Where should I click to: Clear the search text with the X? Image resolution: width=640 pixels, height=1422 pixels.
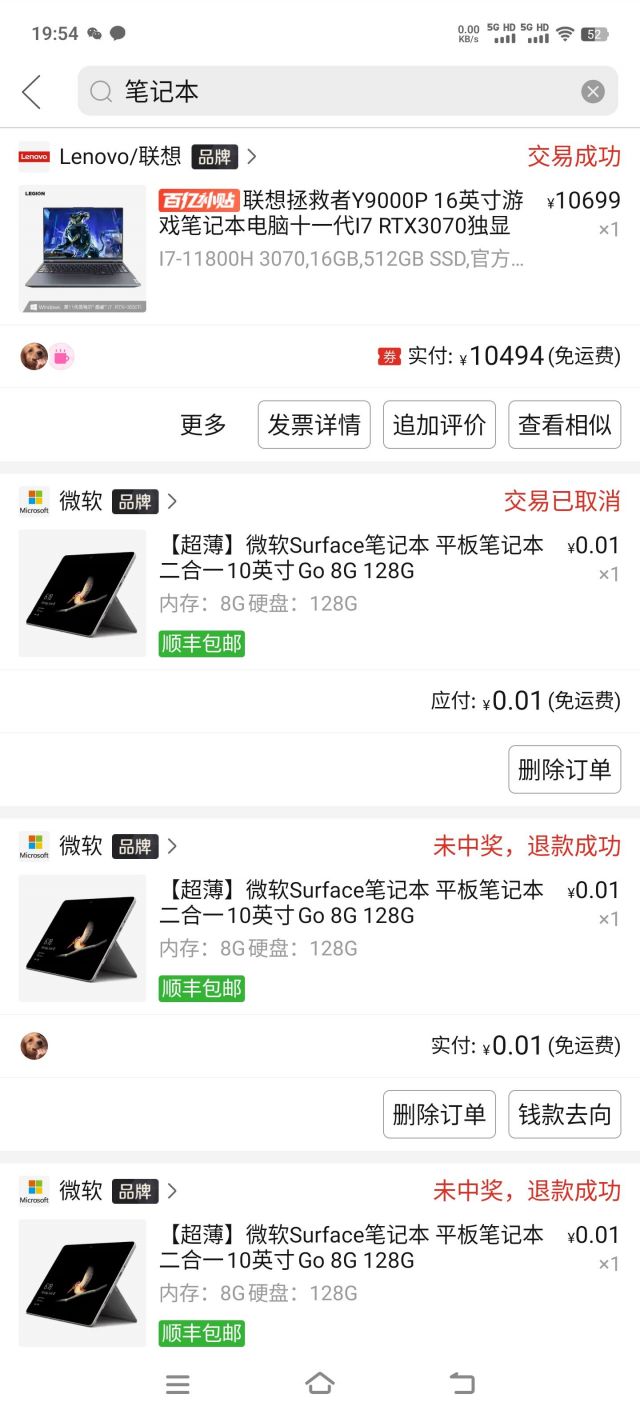coord(593,92)
